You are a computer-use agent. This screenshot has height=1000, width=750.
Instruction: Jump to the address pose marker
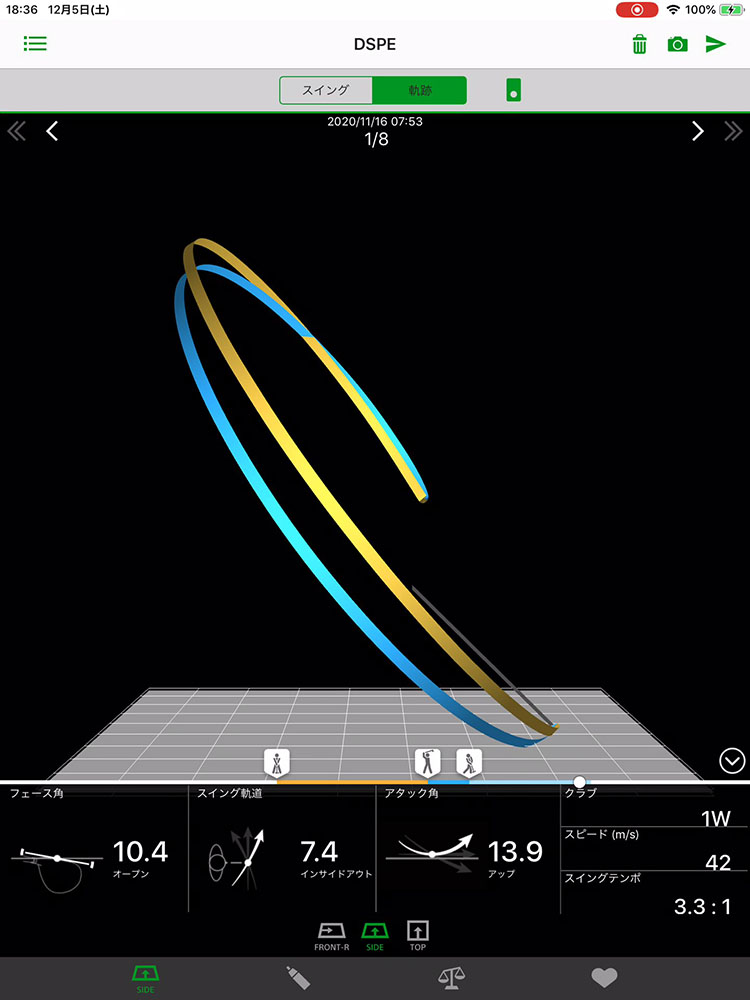pos(276,762)
